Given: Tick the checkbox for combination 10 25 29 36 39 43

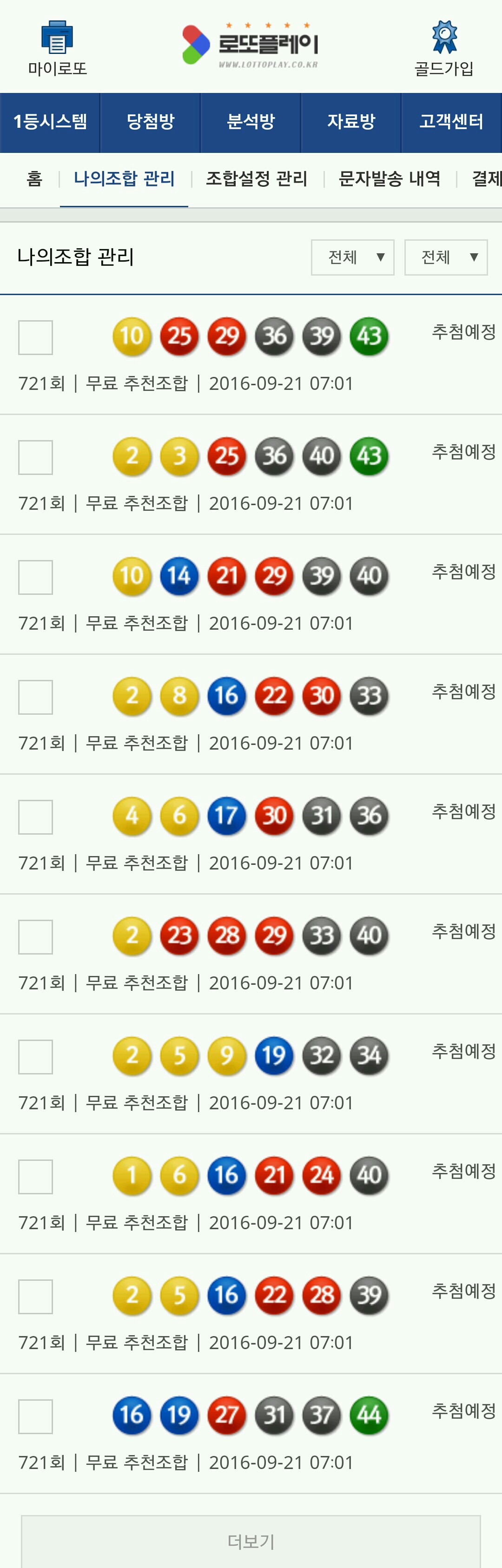Looking at the screenshot, I should pos(35,337).
